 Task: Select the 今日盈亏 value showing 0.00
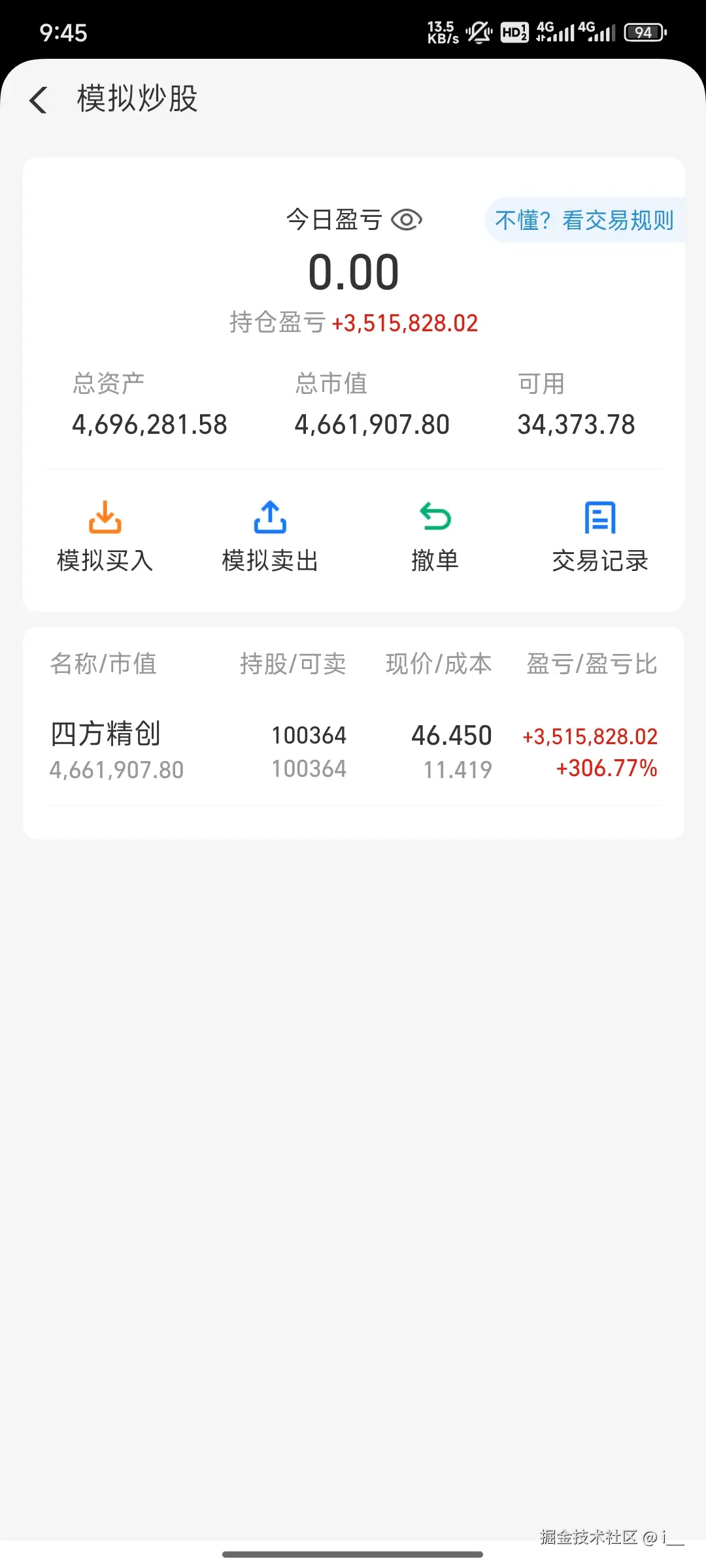[353, 272]
